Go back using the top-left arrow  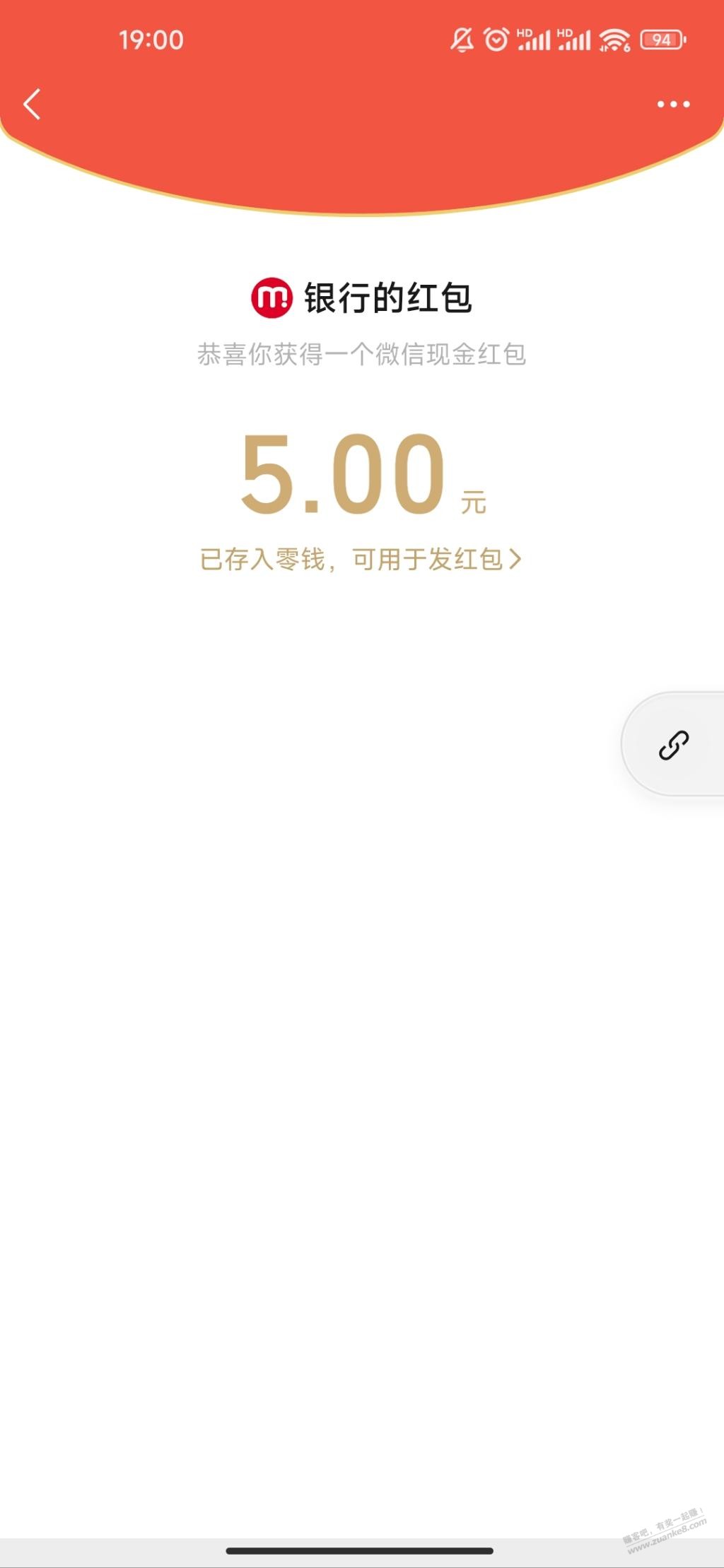coord(32,105)
